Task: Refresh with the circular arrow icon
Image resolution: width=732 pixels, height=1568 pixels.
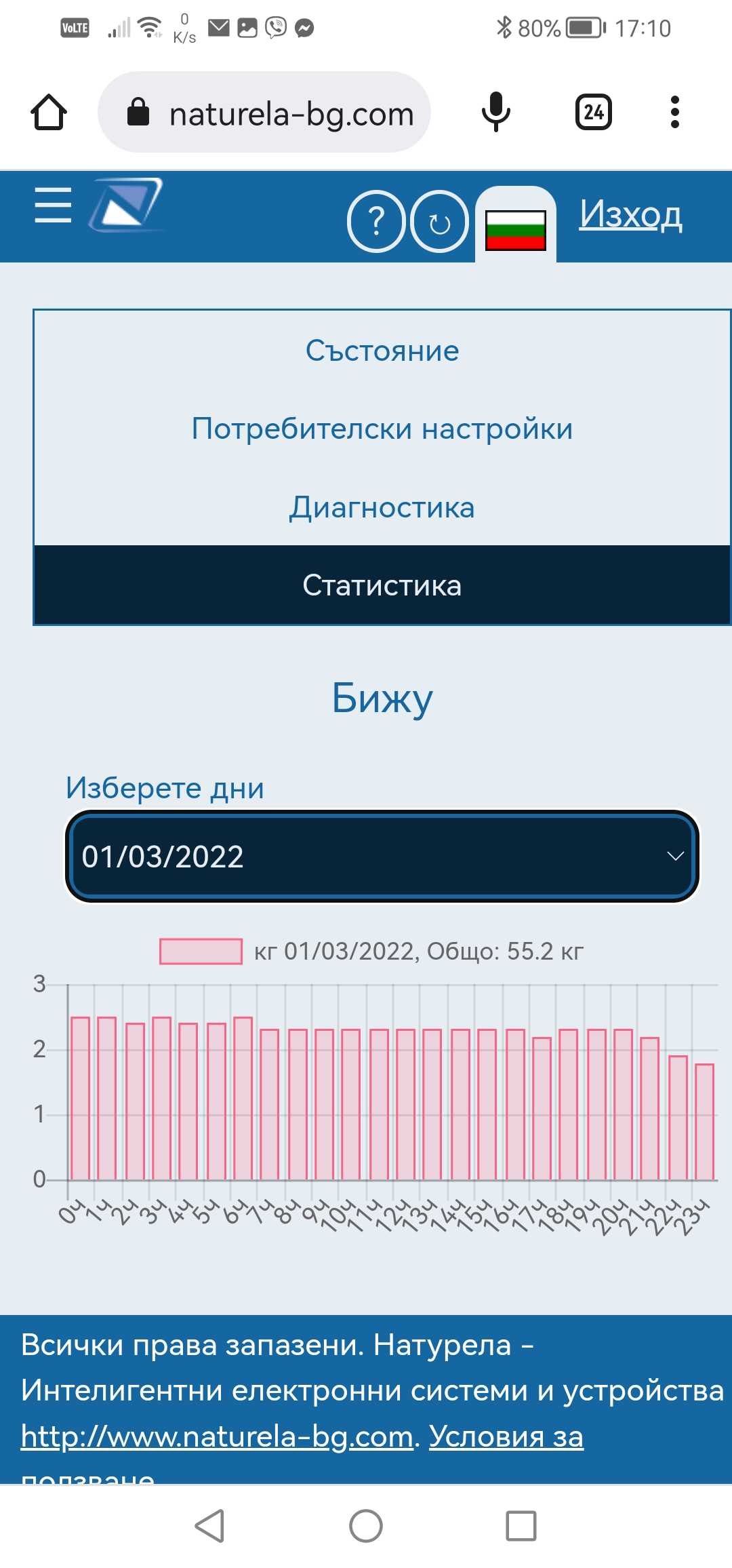Action: point(439,221)
